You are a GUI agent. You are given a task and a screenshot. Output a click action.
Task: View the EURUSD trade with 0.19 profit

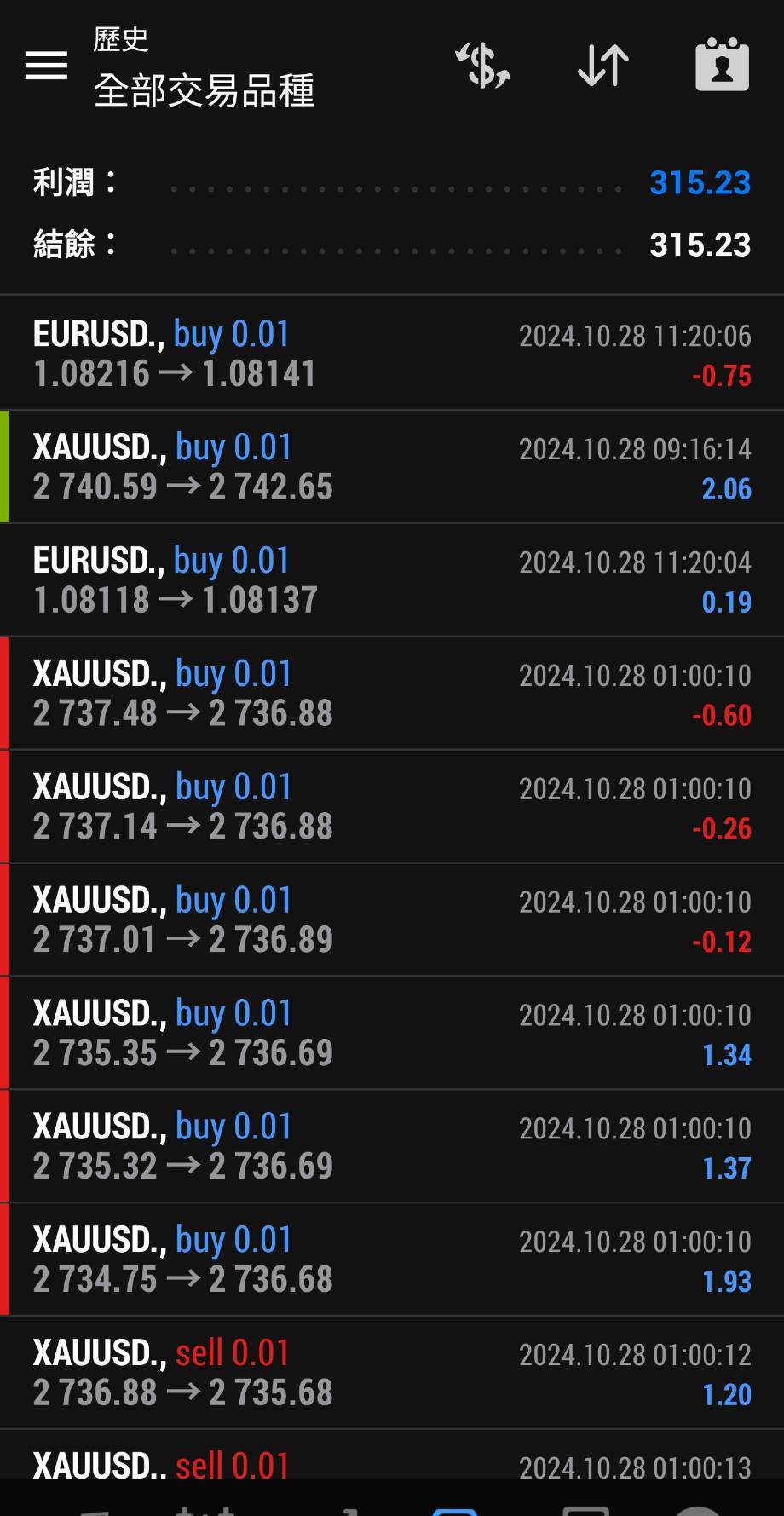pyautogui.click(x=392, y=580)
